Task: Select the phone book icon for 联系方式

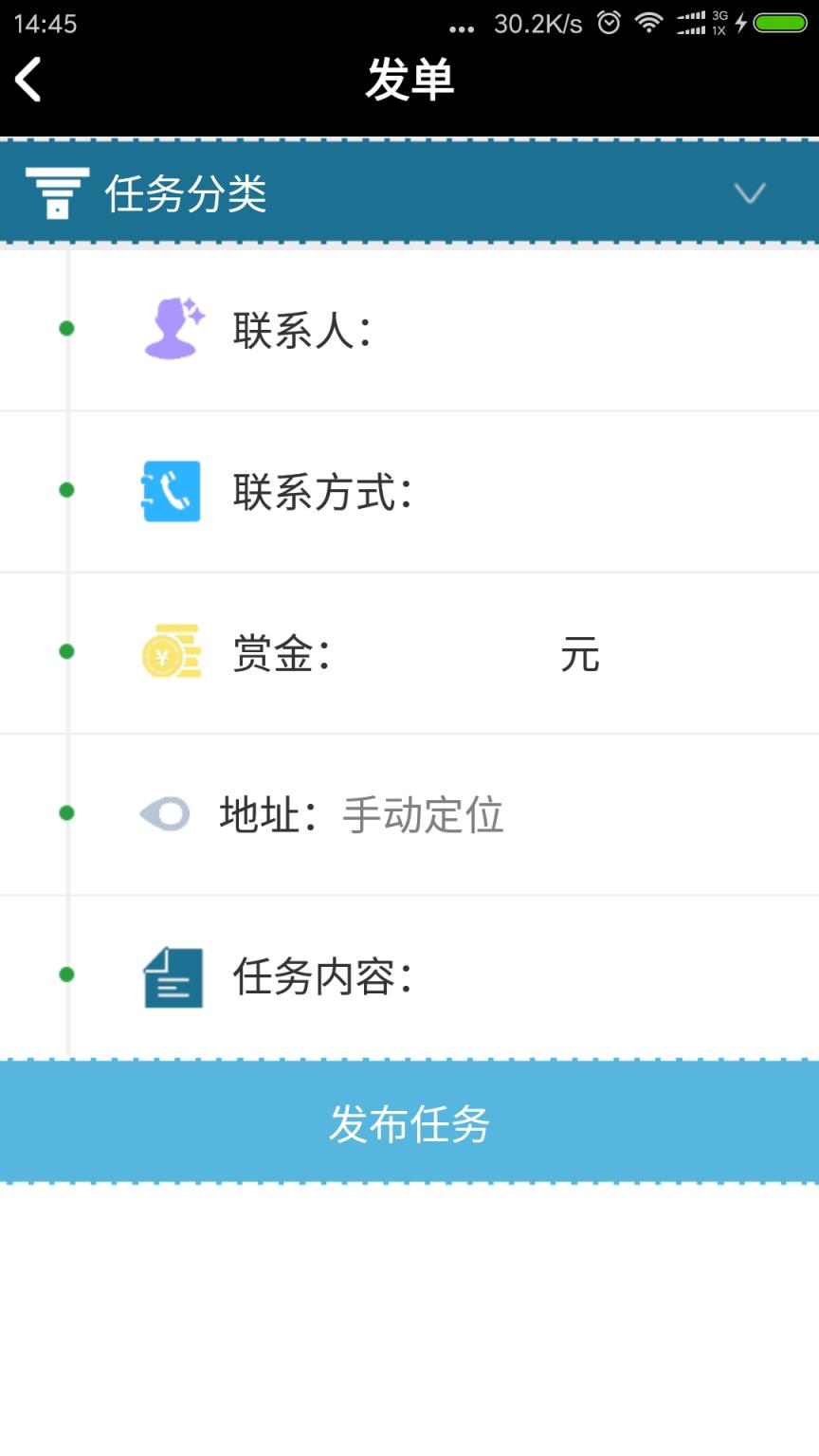Action: [x=171, y=490]
